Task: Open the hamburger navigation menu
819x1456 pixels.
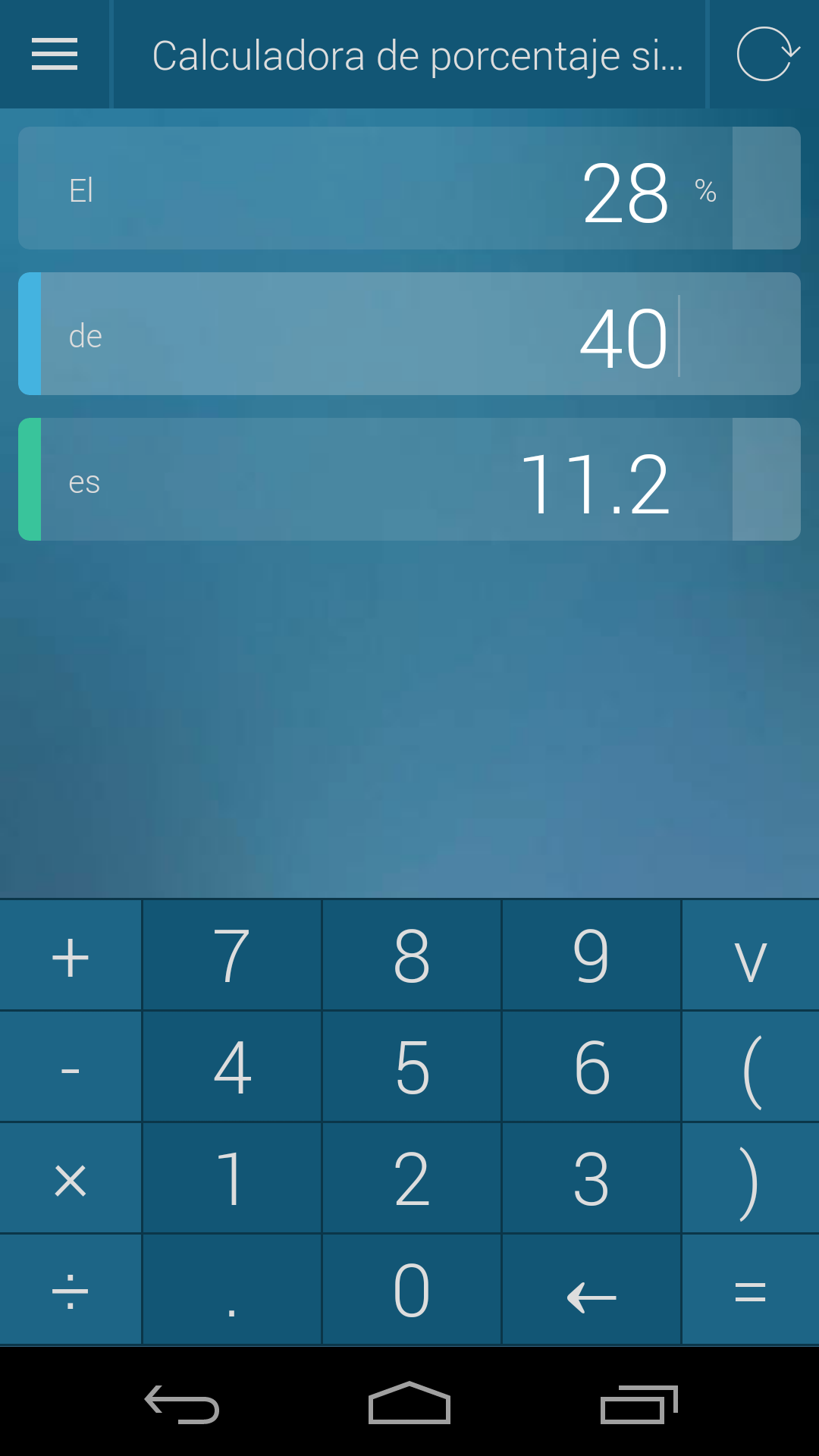Action: click(55, 55)
